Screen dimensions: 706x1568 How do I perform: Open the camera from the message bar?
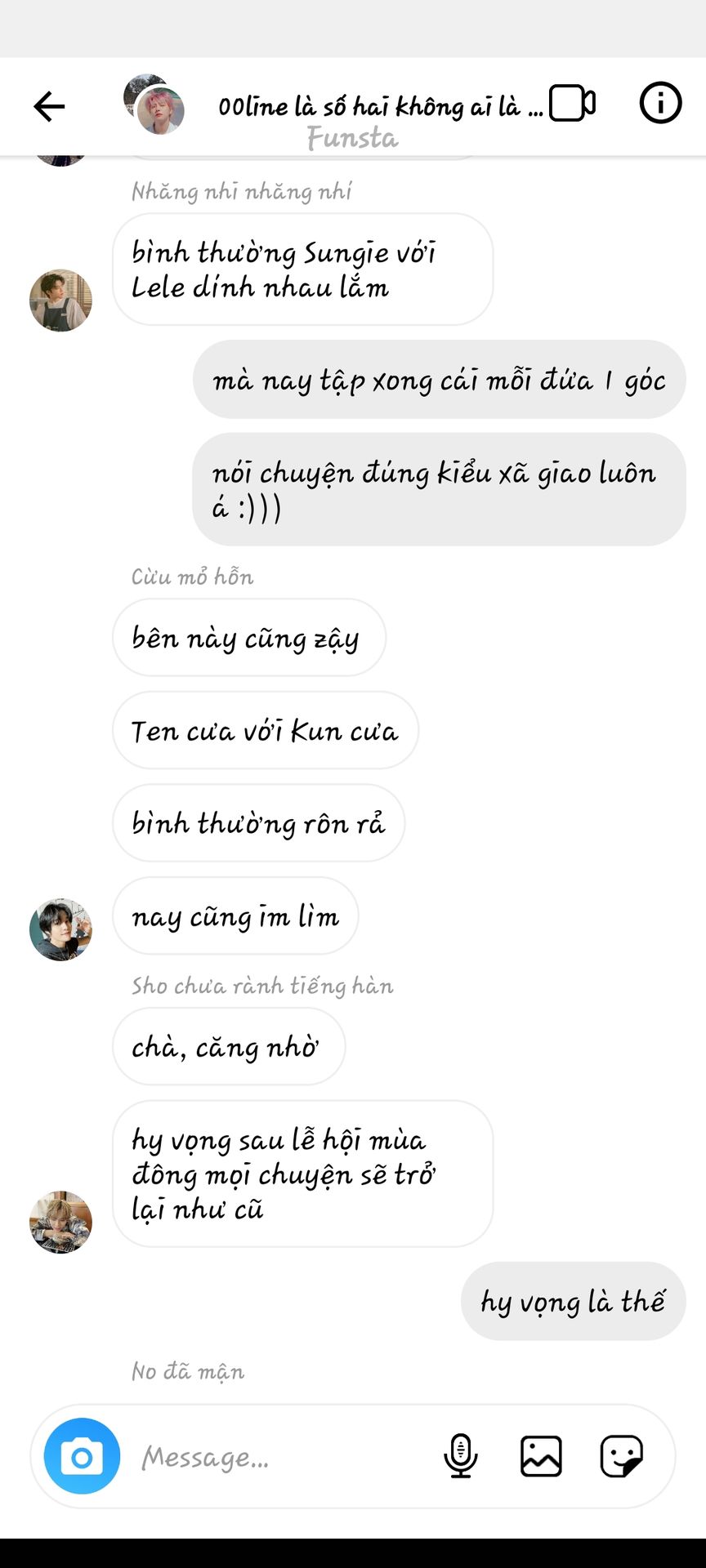click(82, 1457)
